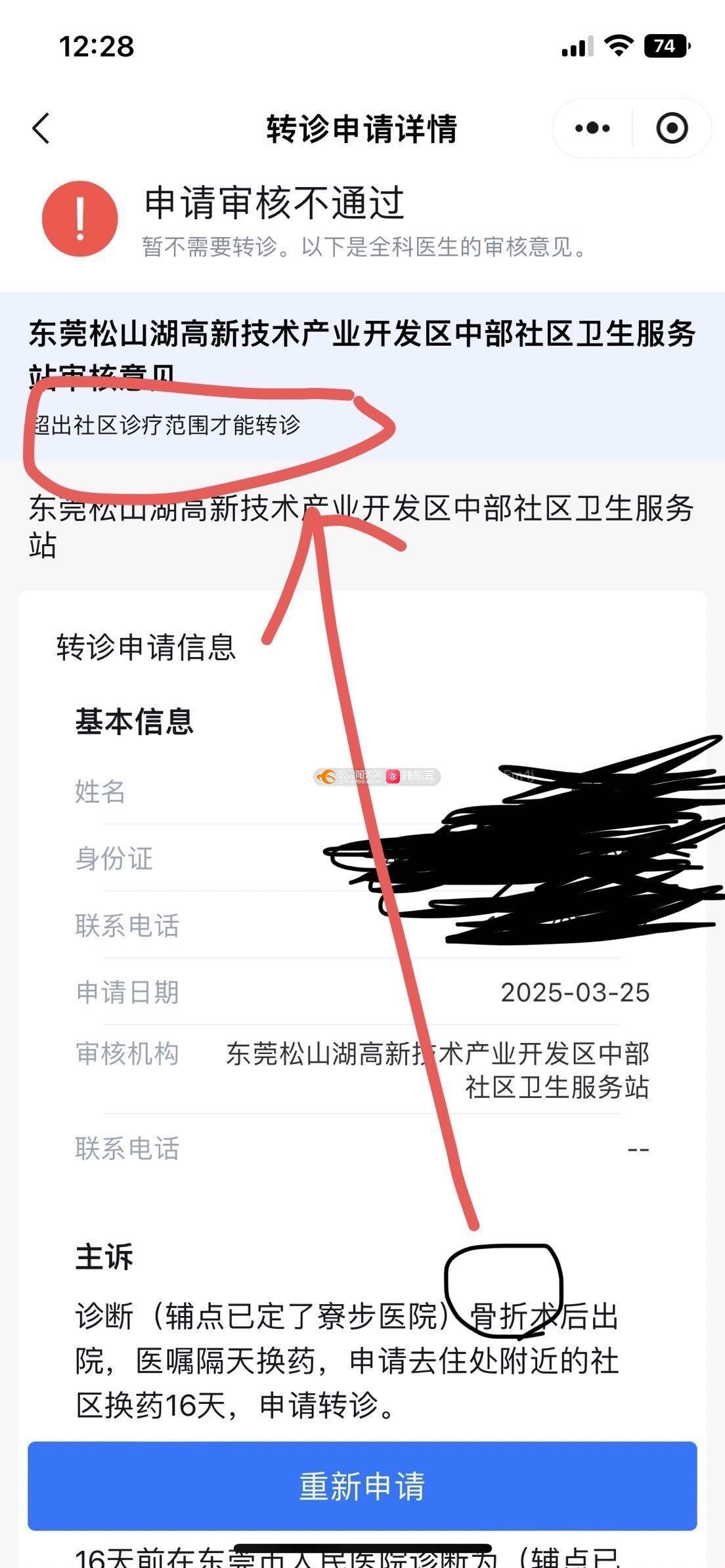Go back from the 转诊申请详情 page
The image size is (725, 1568).
(x=41, y=128)
